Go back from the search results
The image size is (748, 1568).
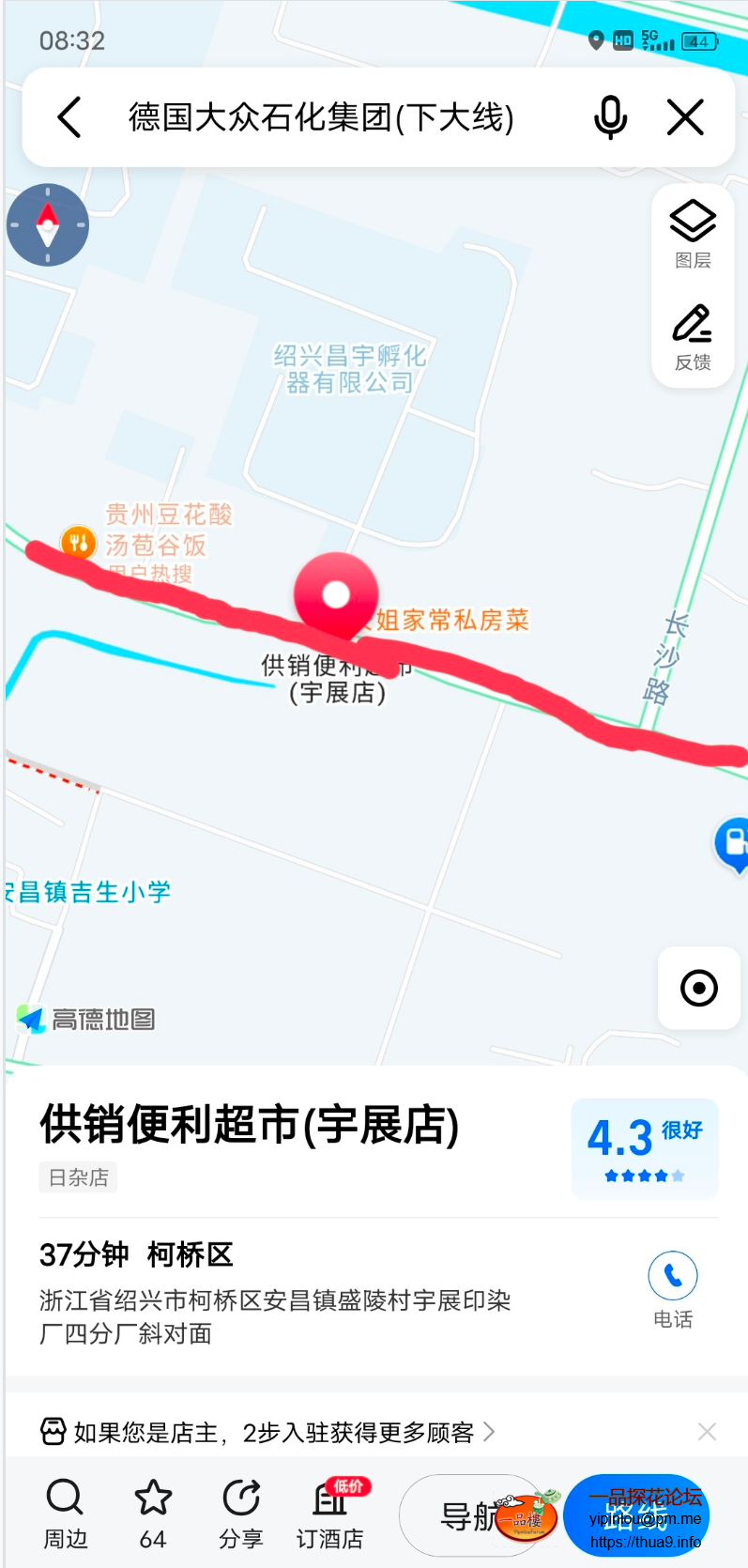coord(70,117)
